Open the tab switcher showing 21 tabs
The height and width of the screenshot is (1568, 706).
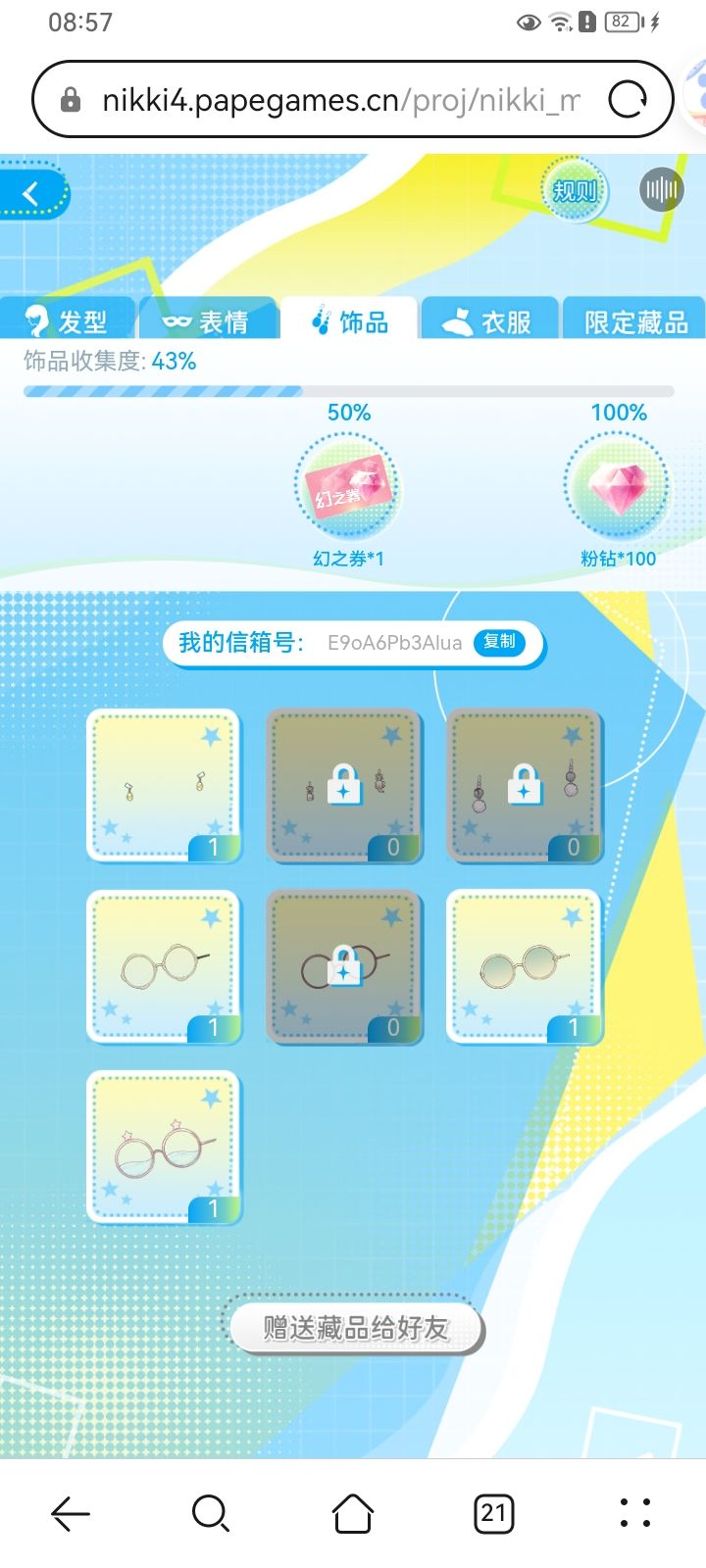(494, 1512)
